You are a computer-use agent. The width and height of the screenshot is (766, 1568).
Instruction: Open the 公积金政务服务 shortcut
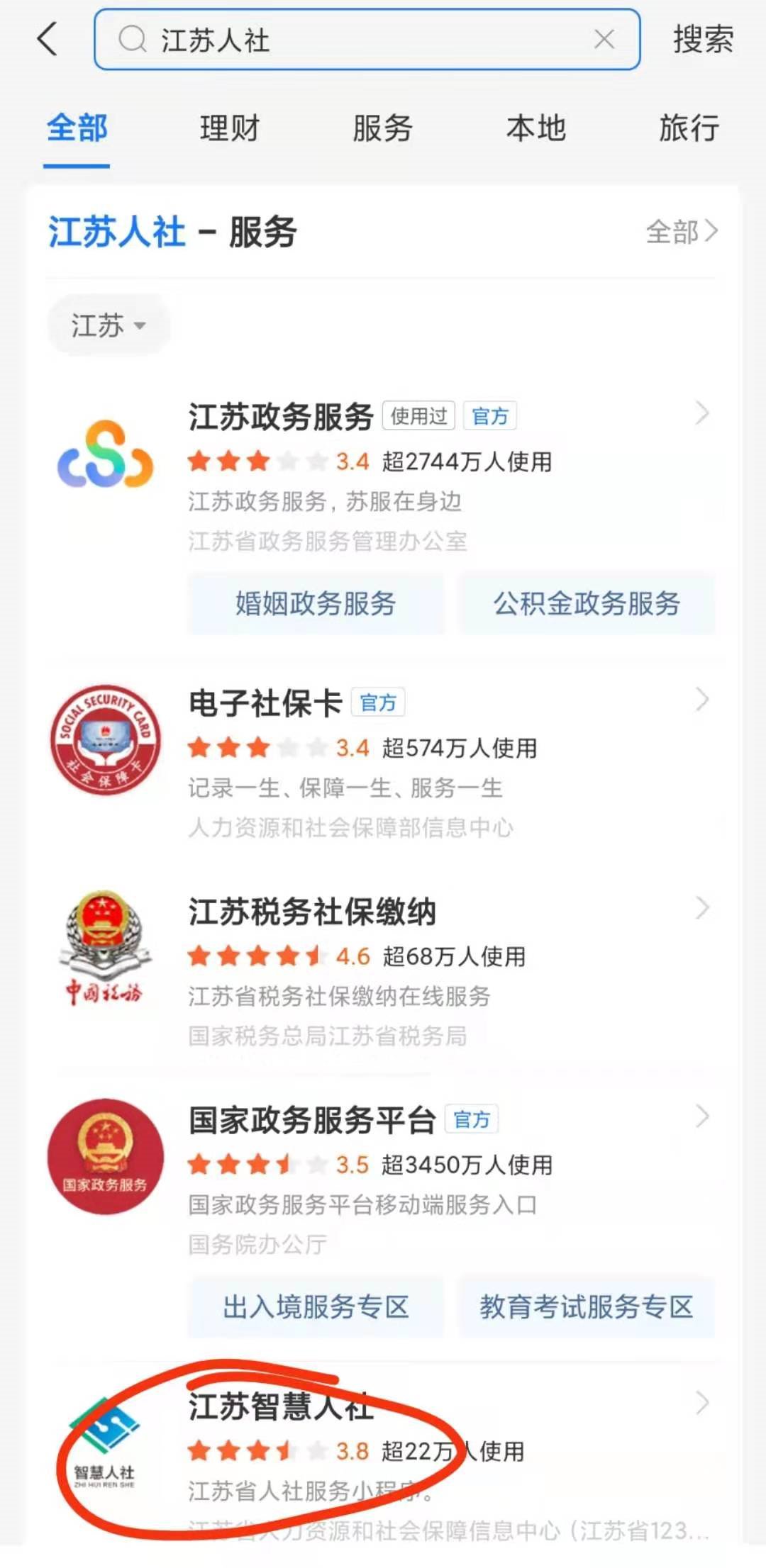[587, 604]
